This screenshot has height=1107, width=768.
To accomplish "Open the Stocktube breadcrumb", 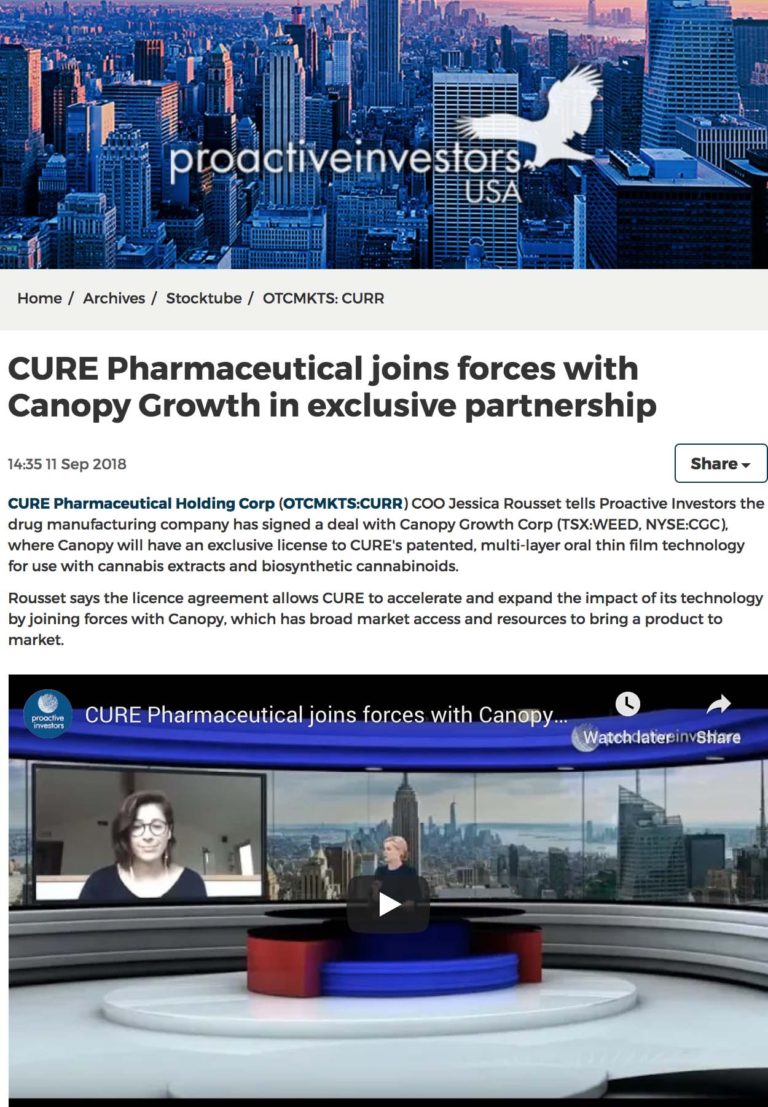I will (203, 298).
